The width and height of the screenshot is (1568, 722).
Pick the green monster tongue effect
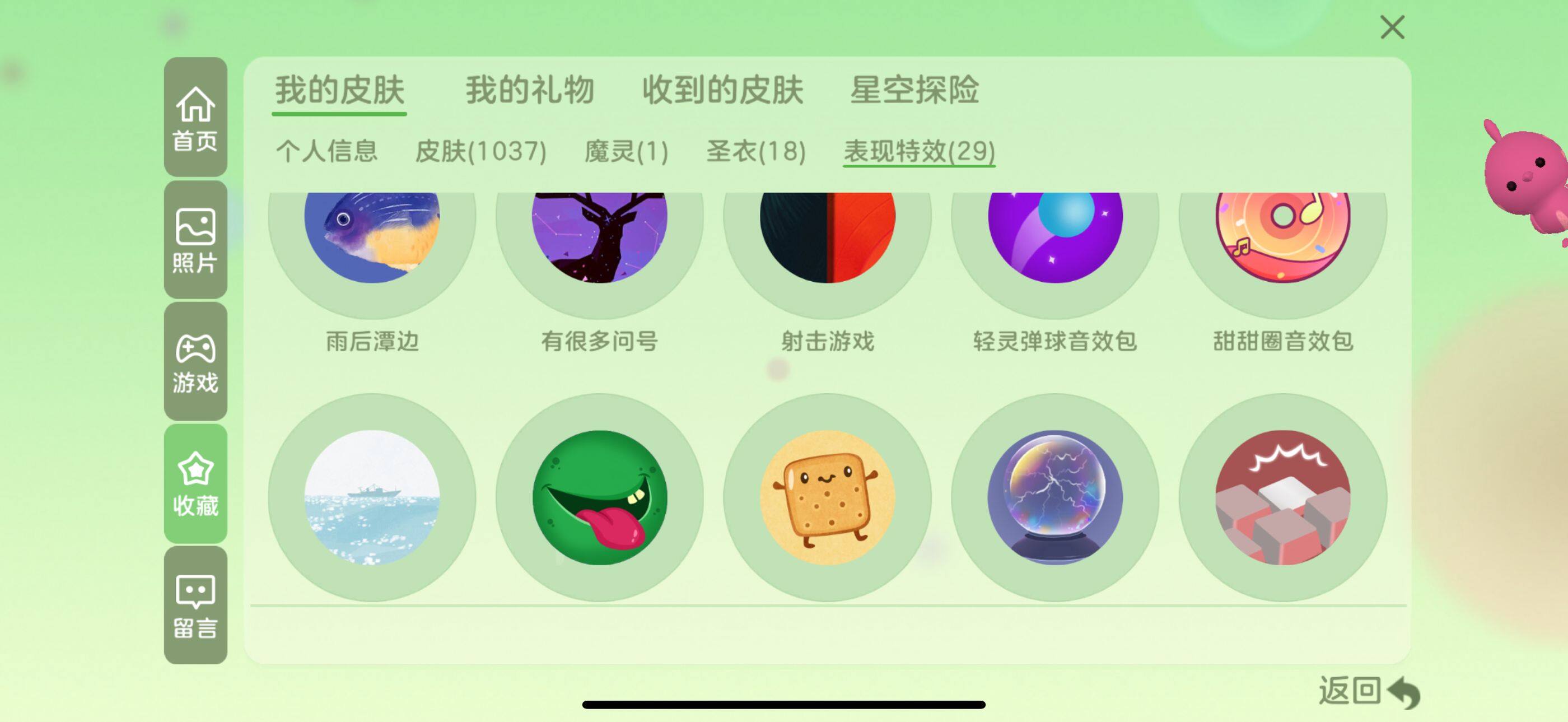[600, 497]
